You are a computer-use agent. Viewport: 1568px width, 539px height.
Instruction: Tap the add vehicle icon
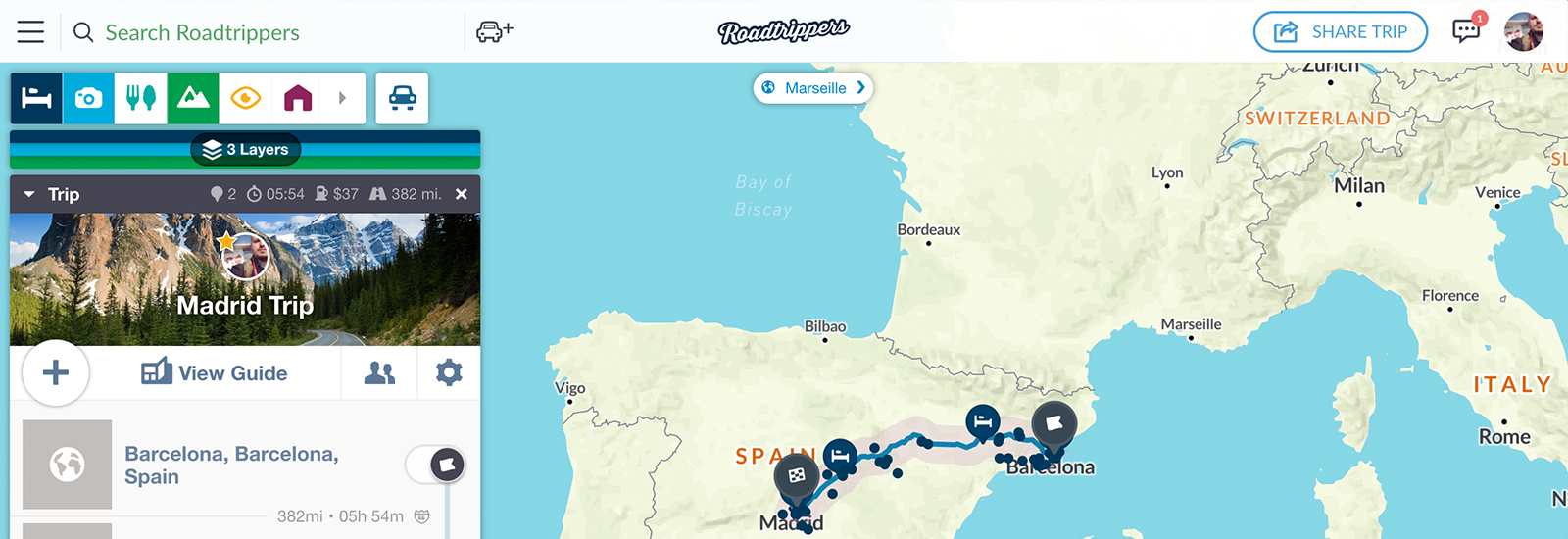(x=494, y=31)
